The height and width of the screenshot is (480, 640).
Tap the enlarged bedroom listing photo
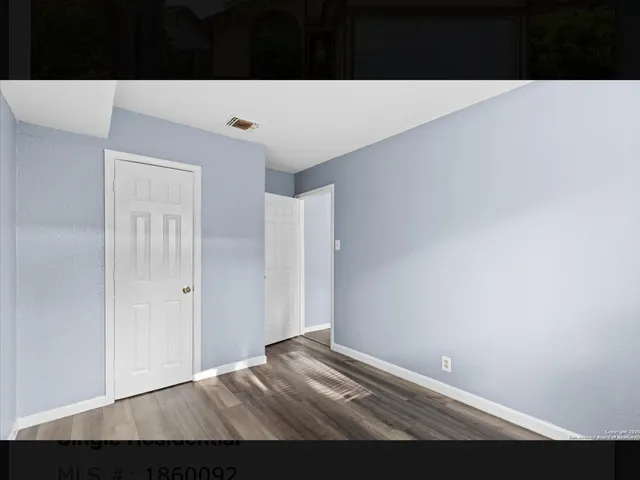[320, 260]
